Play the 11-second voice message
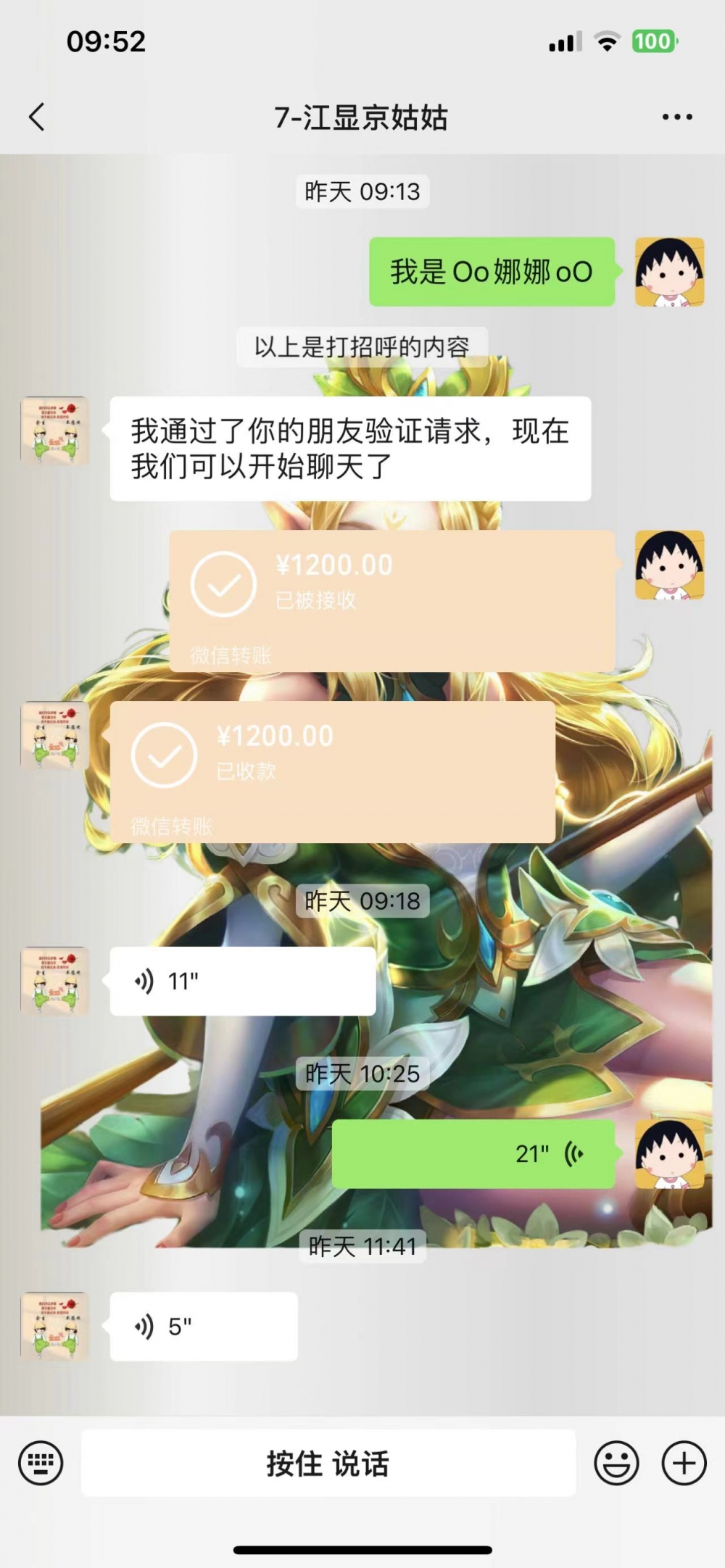This screenshot has width=725, height=1568. [242, 981]
